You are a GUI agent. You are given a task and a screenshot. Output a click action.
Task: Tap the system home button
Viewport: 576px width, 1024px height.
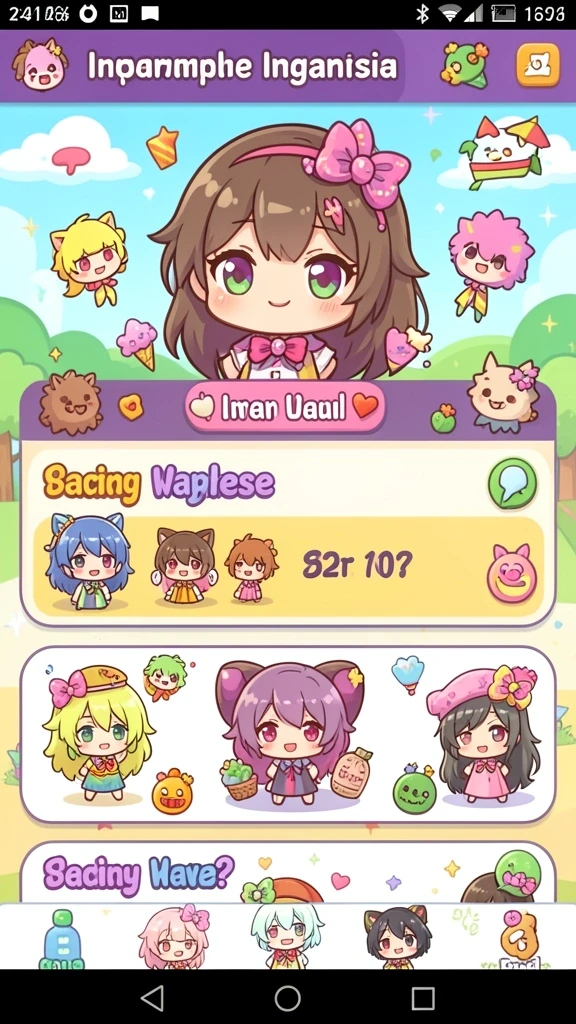pyautogui.click(x=288, y=998)
